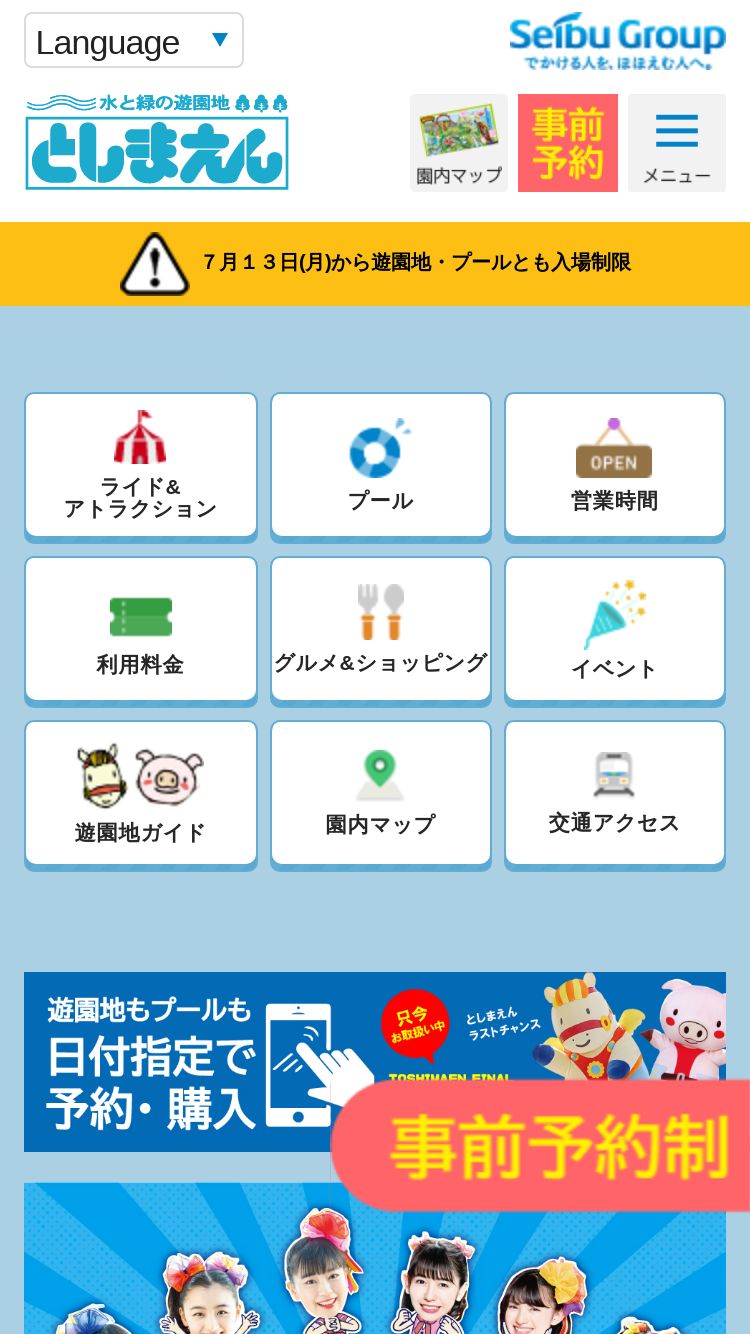This screenshot has width=750, height=1334.
Task: Open the 園内マップ grid tile
Action: click(x=381, y=793)
